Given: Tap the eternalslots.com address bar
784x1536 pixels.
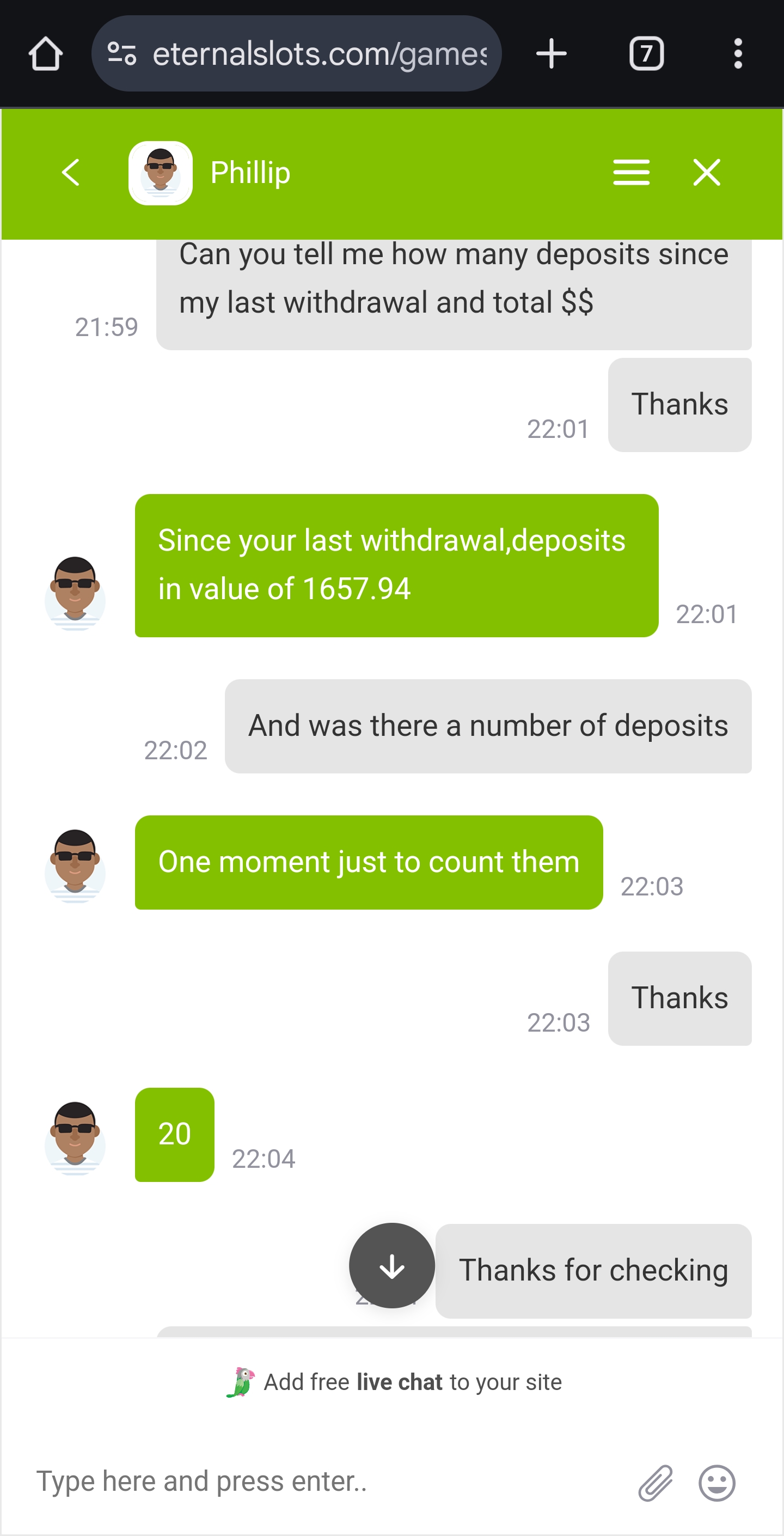Looking at the screenshot, I should click(x=319, y=54).
